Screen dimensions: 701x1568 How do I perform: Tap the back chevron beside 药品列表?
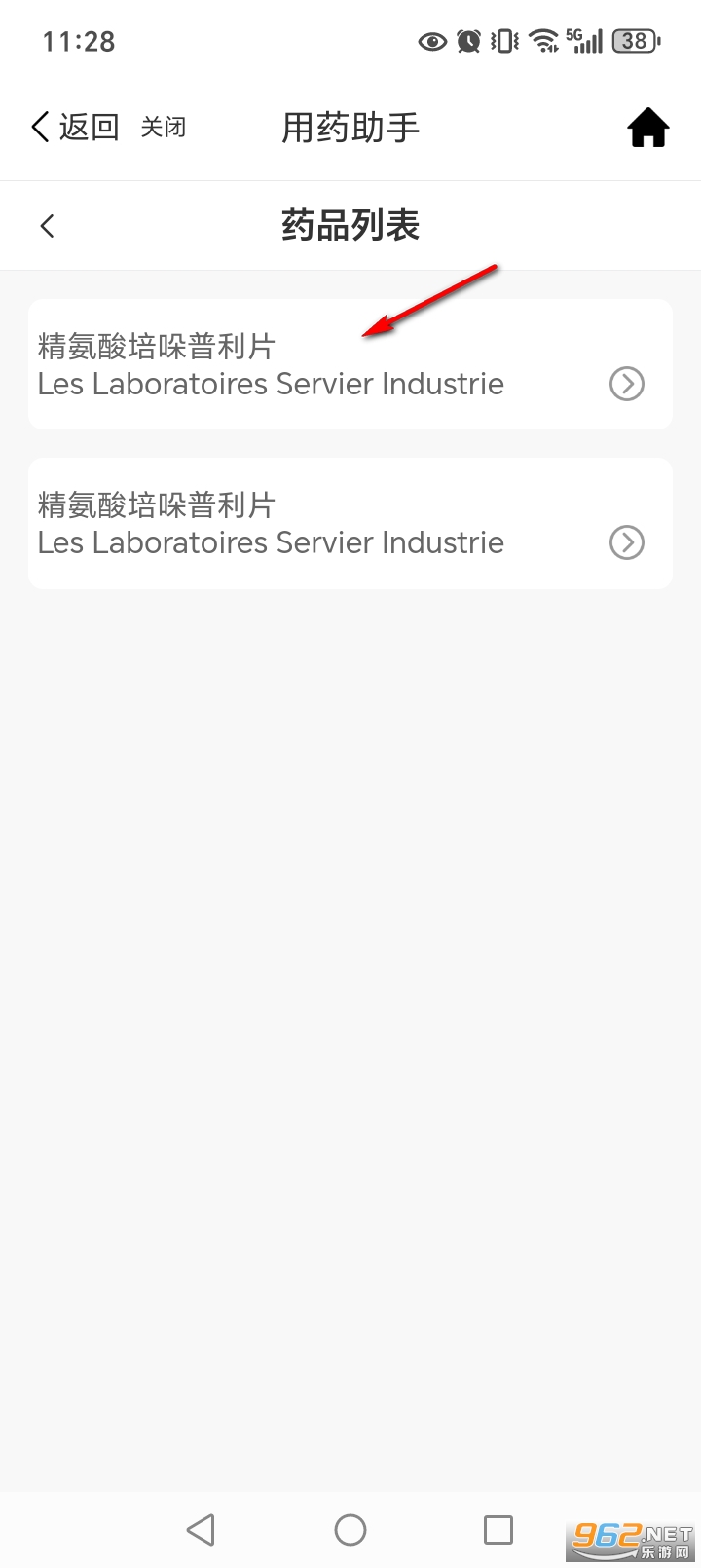(x=47, y=225)
